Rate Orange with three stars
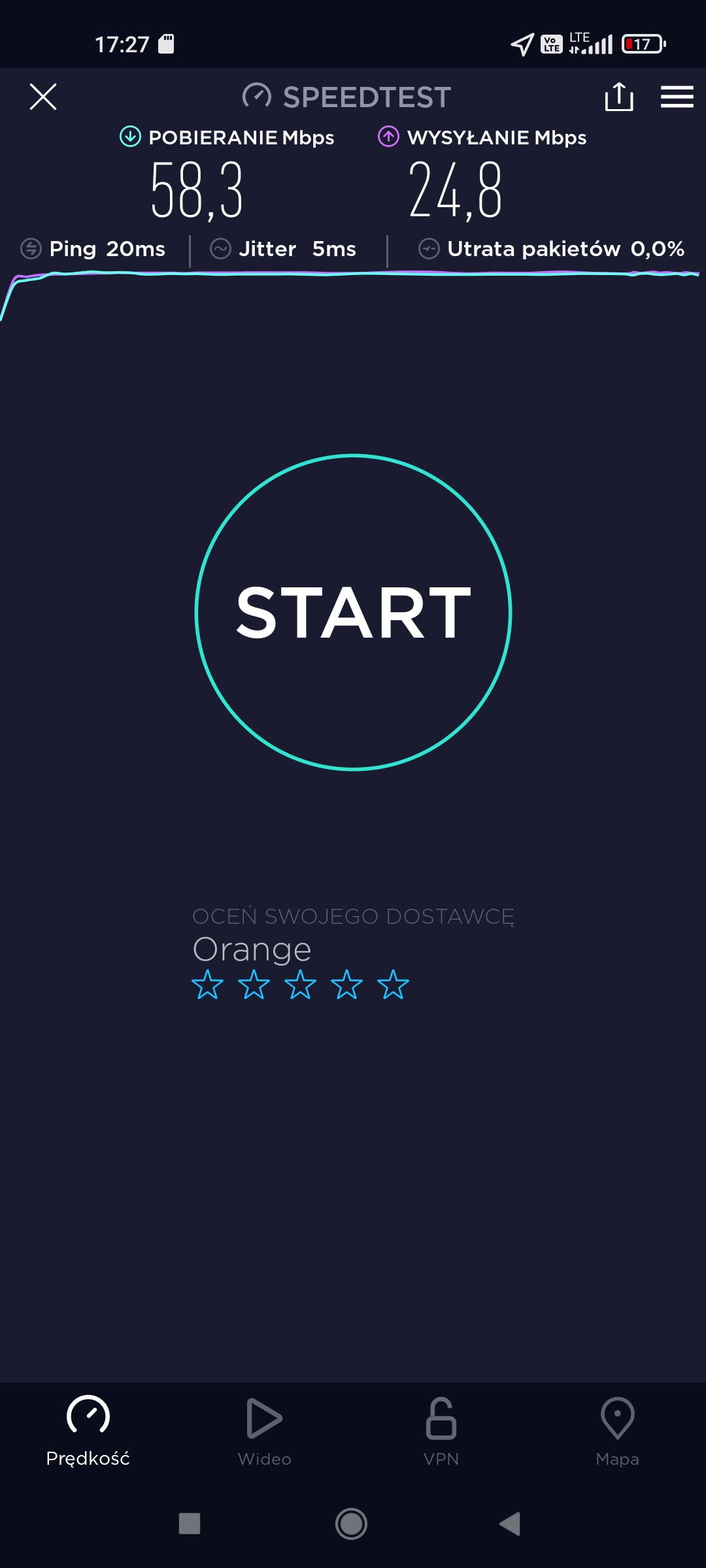The width and height of the screenshot is (706, 1568). click(x=301, y=985)
